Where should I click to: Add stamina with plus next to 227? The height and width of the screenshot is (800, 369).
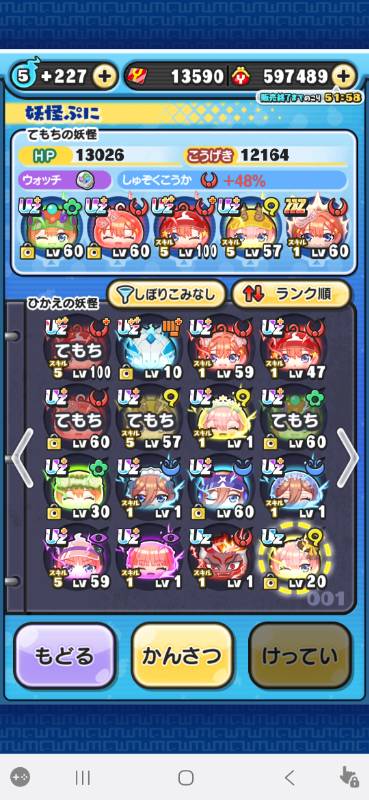point(104,77)
